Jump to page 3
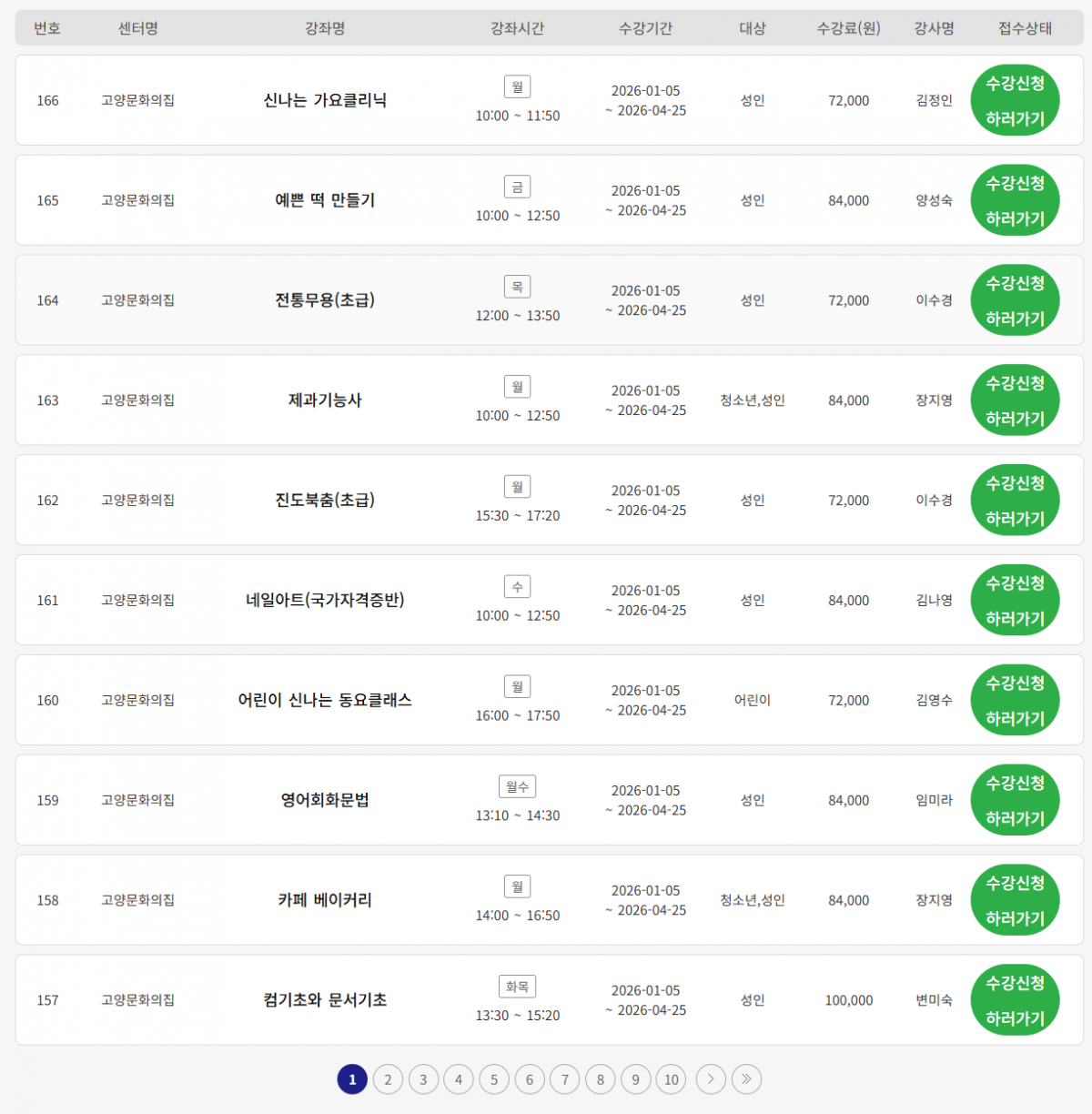The height and width of the screenshot is (1114, 1092). pyautogui.click(x=423, y=1079)
